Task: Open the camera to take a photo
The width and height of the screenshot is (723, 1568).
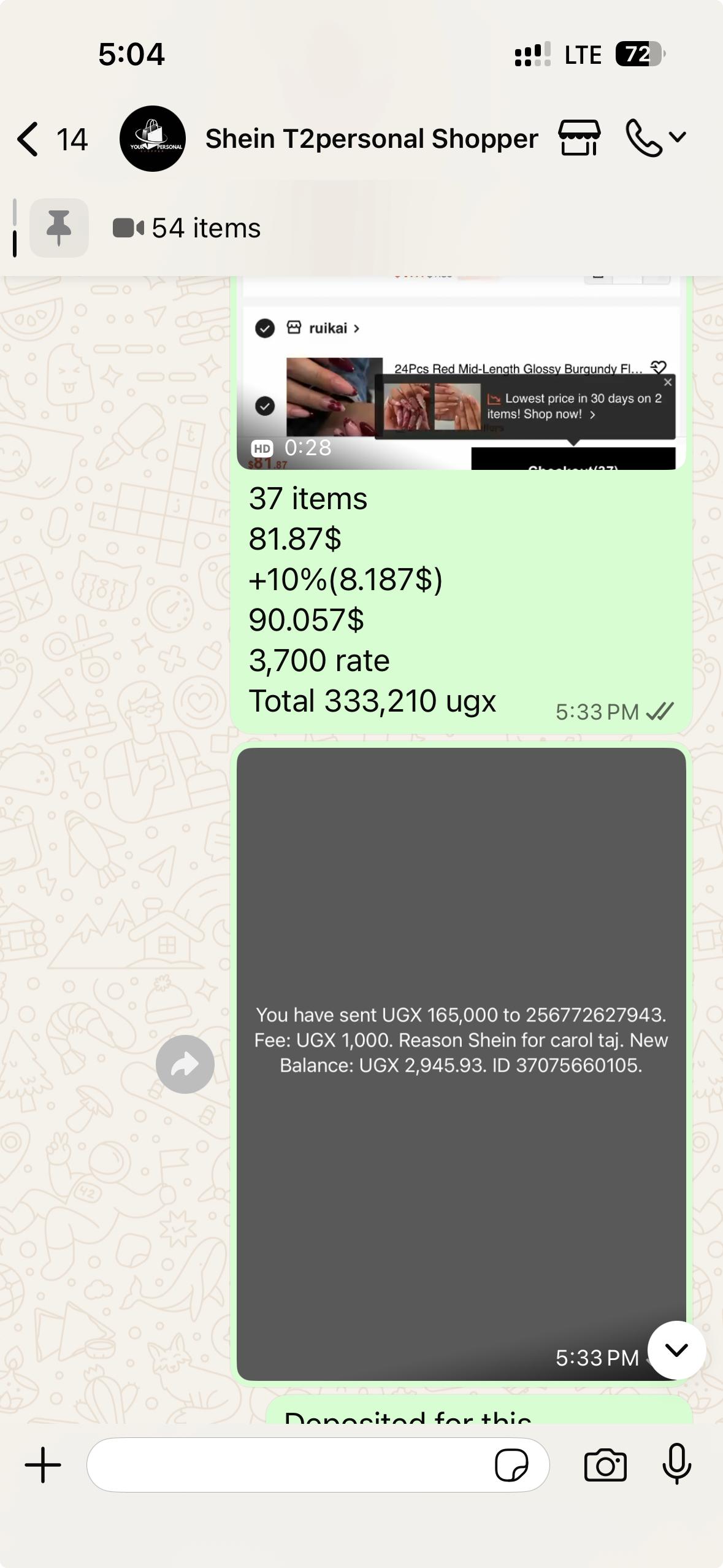Action: pyautogui.click(x=605, y=1466)
